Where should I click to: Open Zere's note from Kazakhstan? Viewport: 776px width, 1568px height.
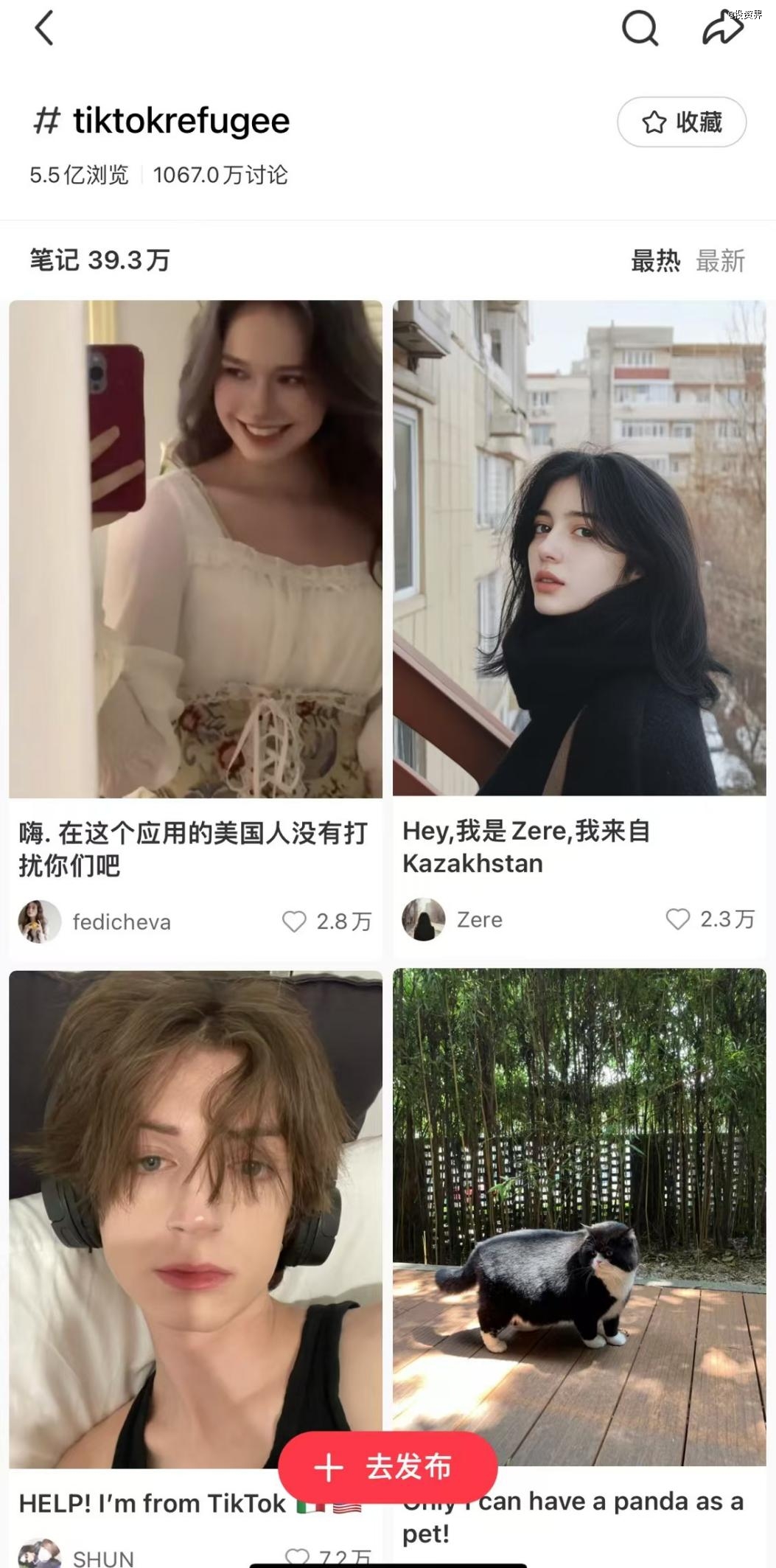[x=579, y=548]
